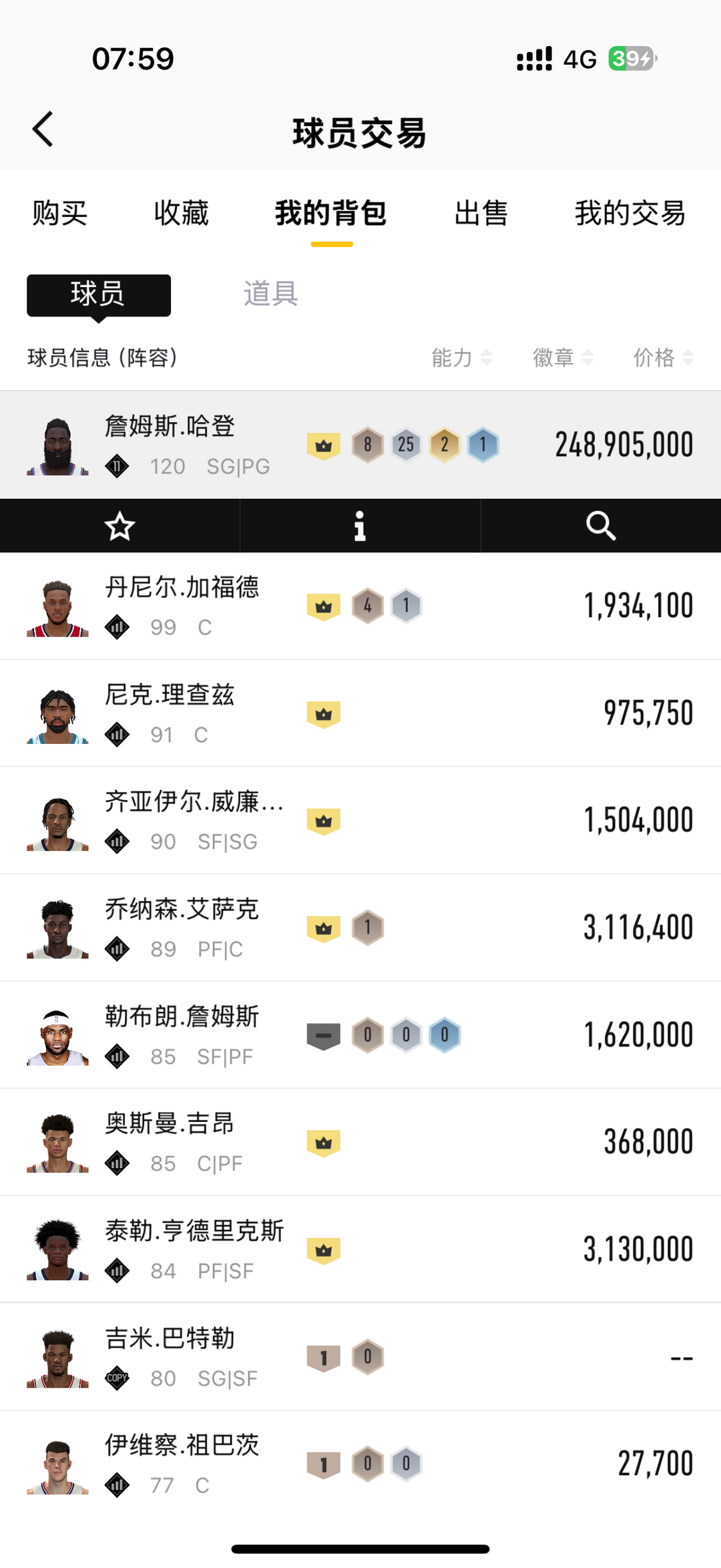This screenshot has height=1568, width=721.
Task: Open 泰勒.亨德里克斯 player row
Action: (360, 1249)
